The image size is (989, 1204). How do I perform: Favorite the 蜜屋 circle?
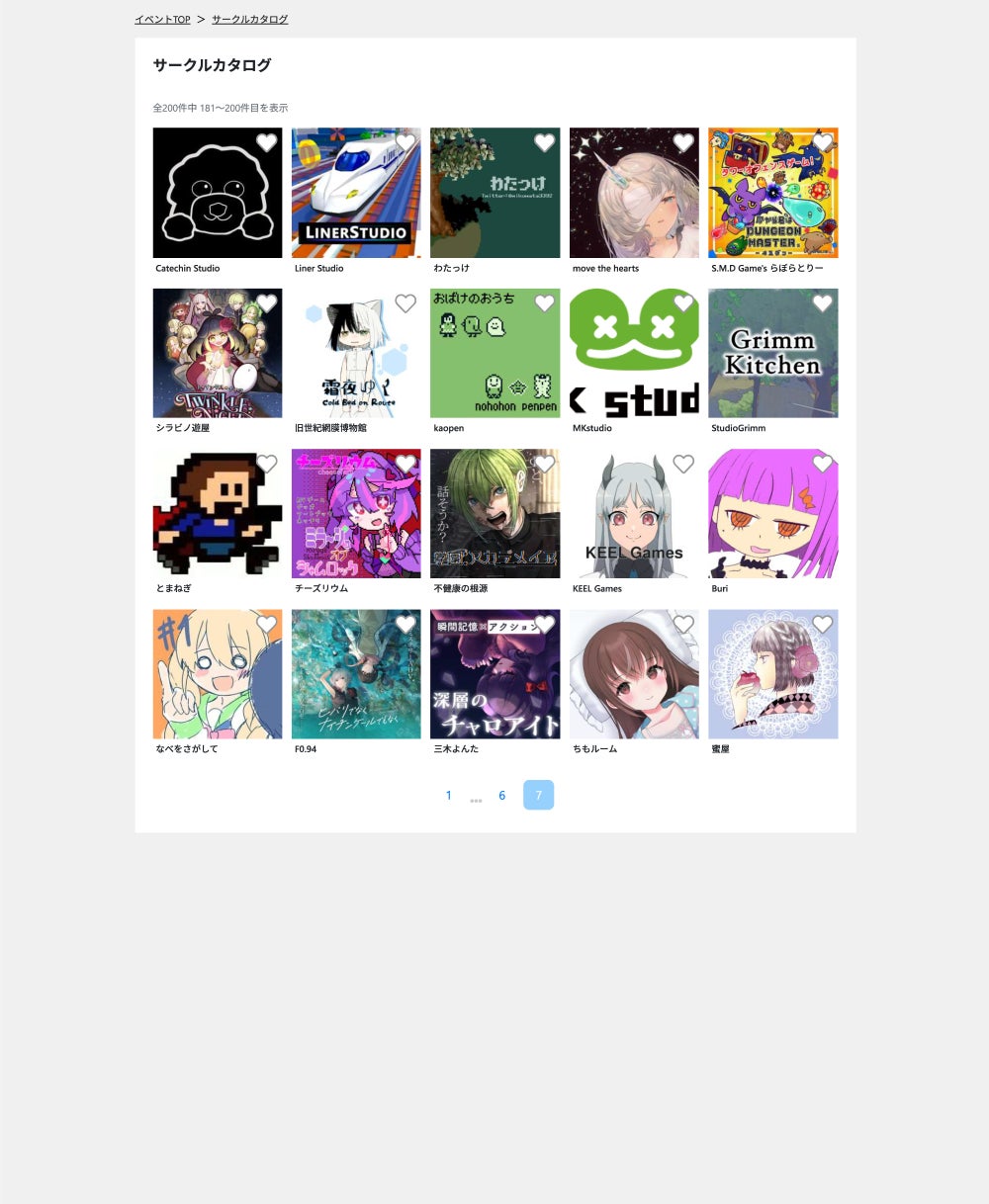coord(823,625)
